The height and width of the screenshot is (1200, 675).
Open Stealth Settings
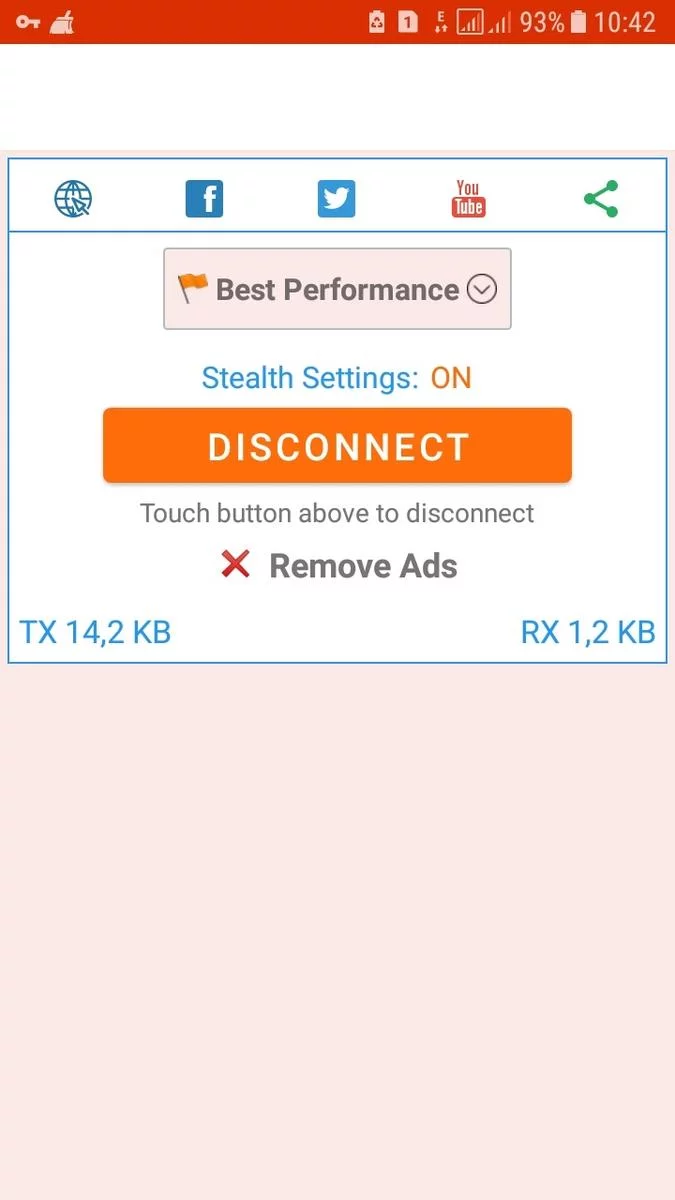click(x=336, y=378)
